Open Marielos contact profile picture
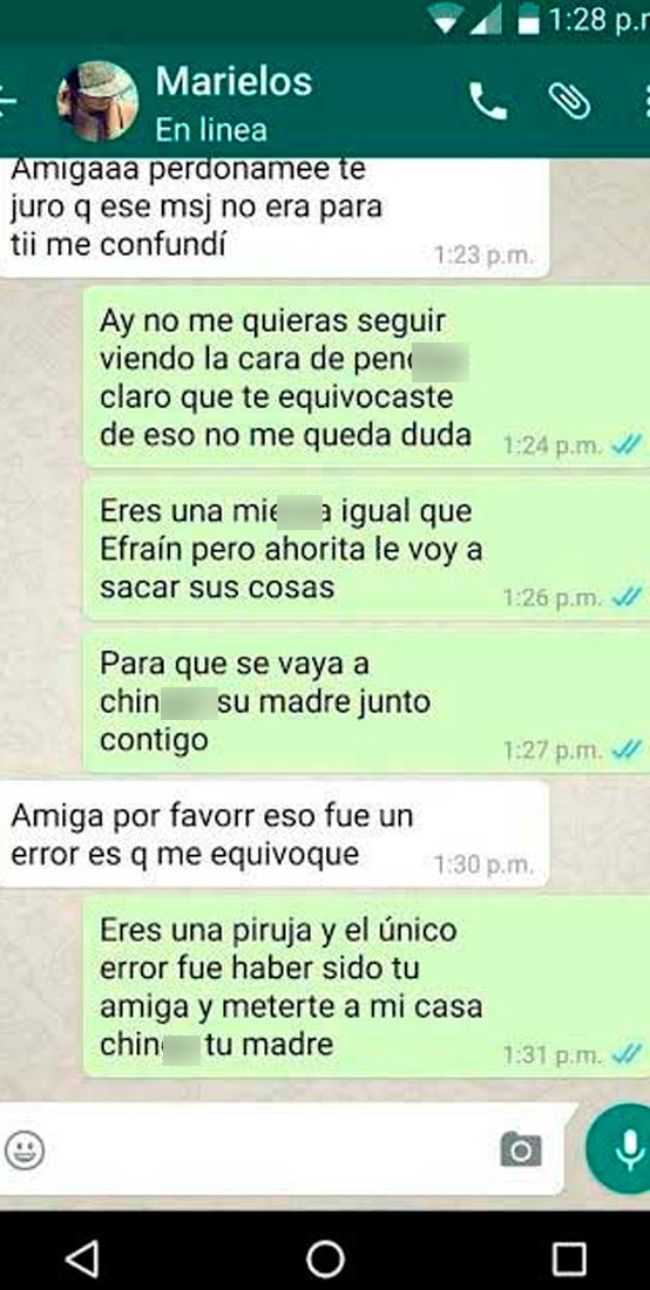This screenshot has width=650, height=1290. [97, 101]
